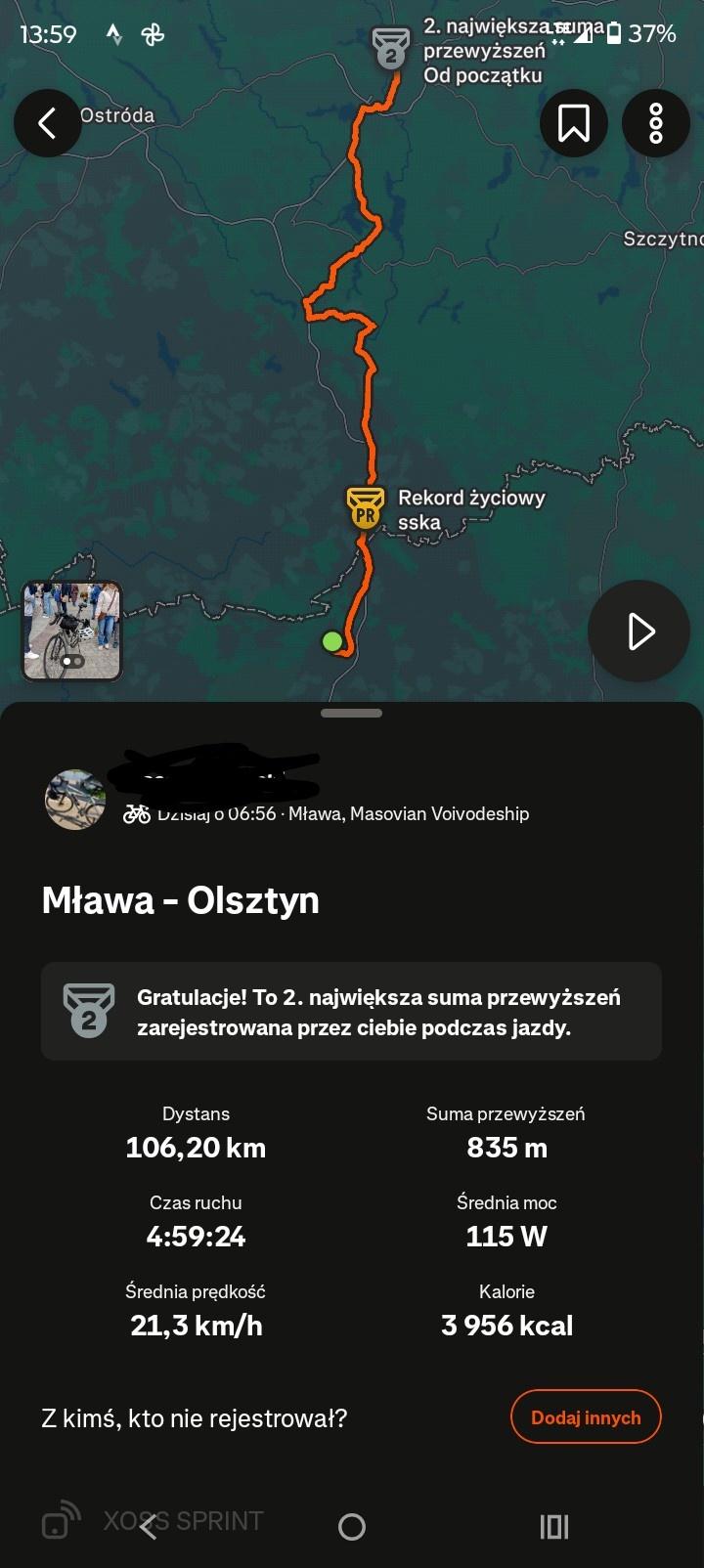Open system recent apps
This screenshot has height=1568, width=704.
pos(553,1527)
